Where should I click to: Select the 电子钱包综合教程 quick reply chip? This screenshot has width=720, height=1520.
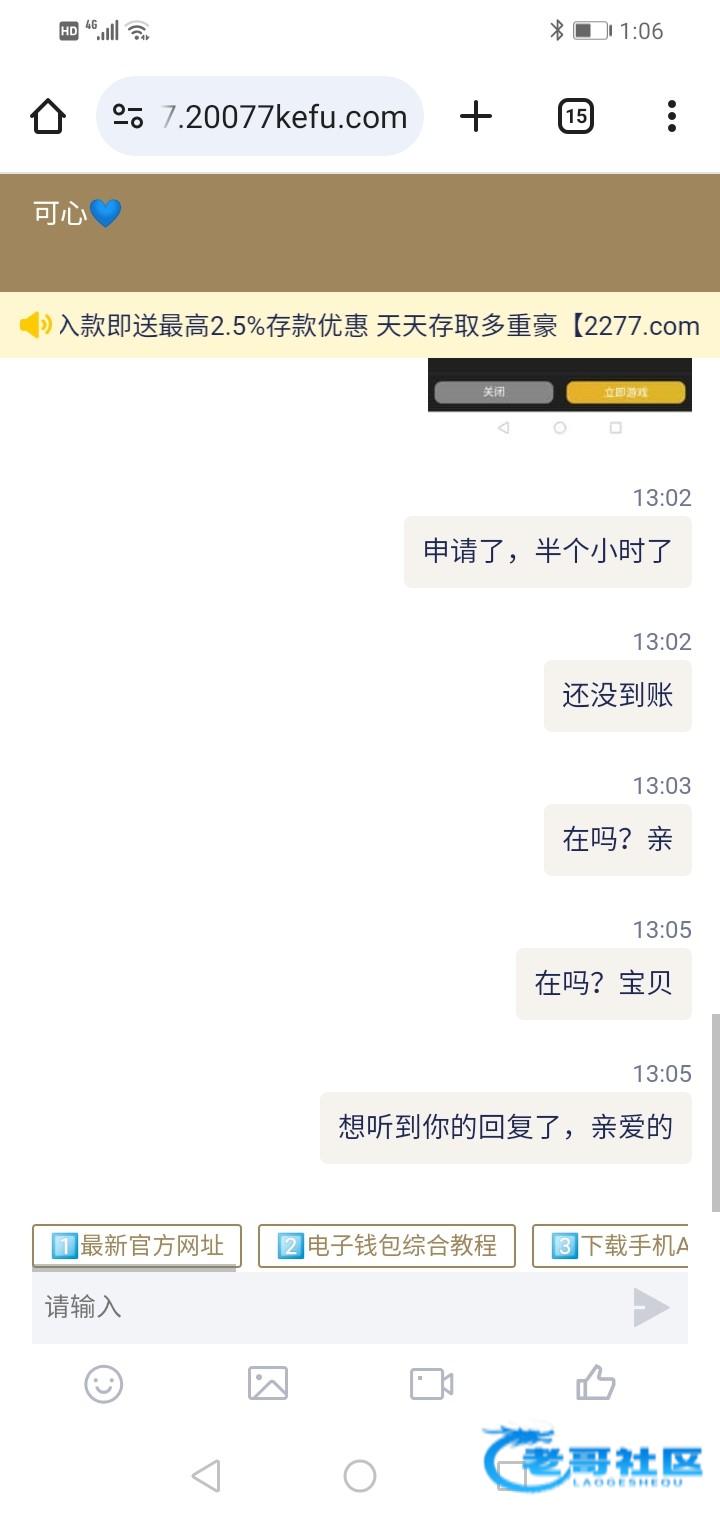pyautogui.click(x=387, y=1246)
